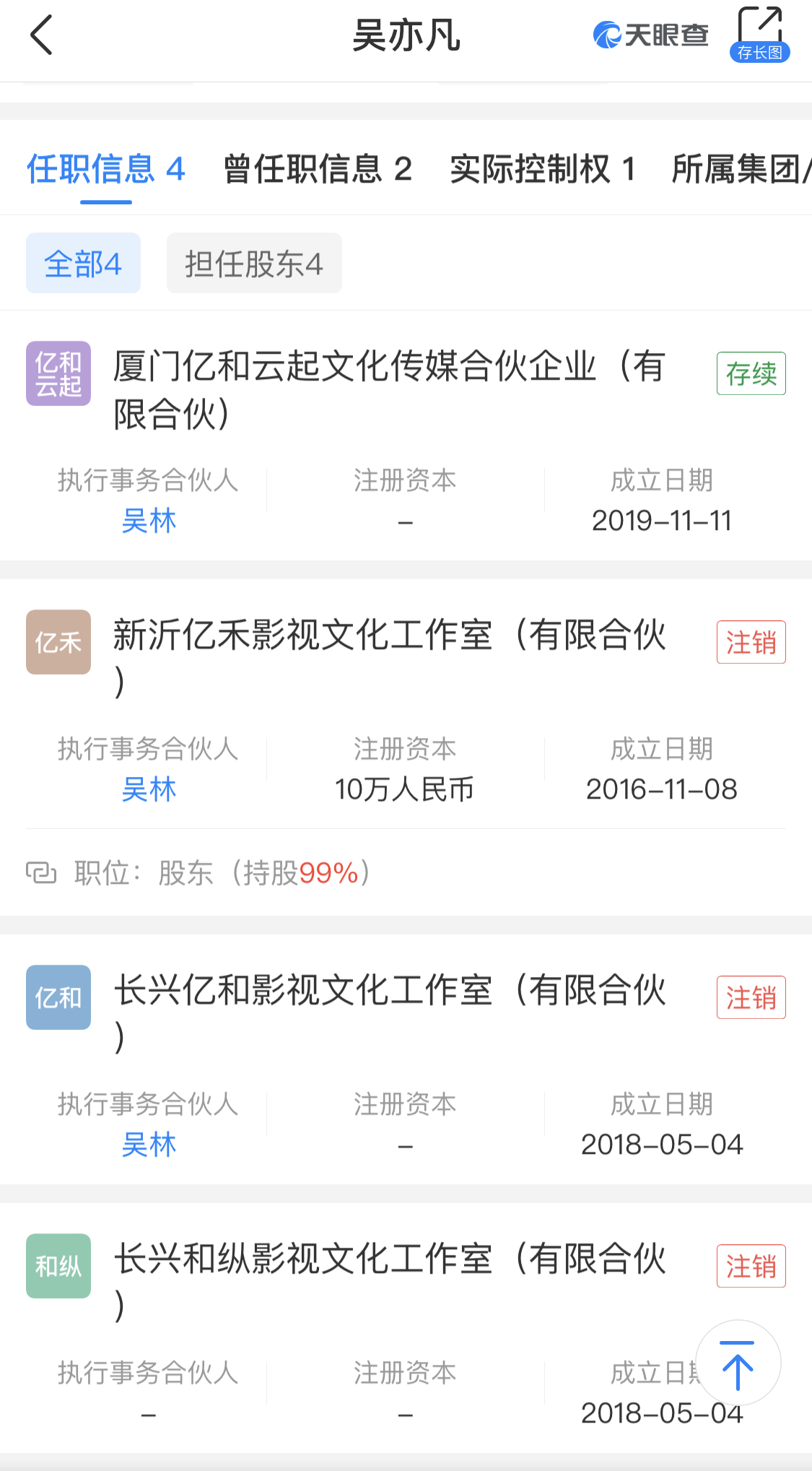812x1471 pixels.
Task: Open the 实际控制权 tab
Action: click(x=542, y=169)
